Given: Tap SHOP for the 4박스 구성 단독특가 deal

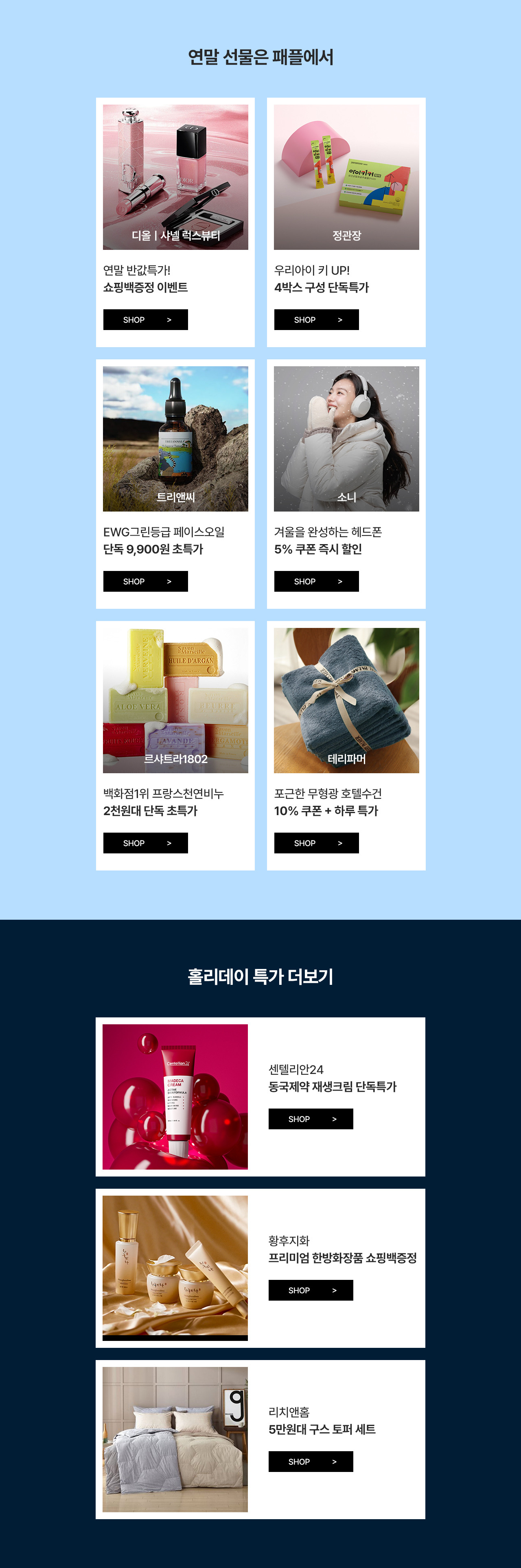Looking at the screenshot, I should coord(317,319).
